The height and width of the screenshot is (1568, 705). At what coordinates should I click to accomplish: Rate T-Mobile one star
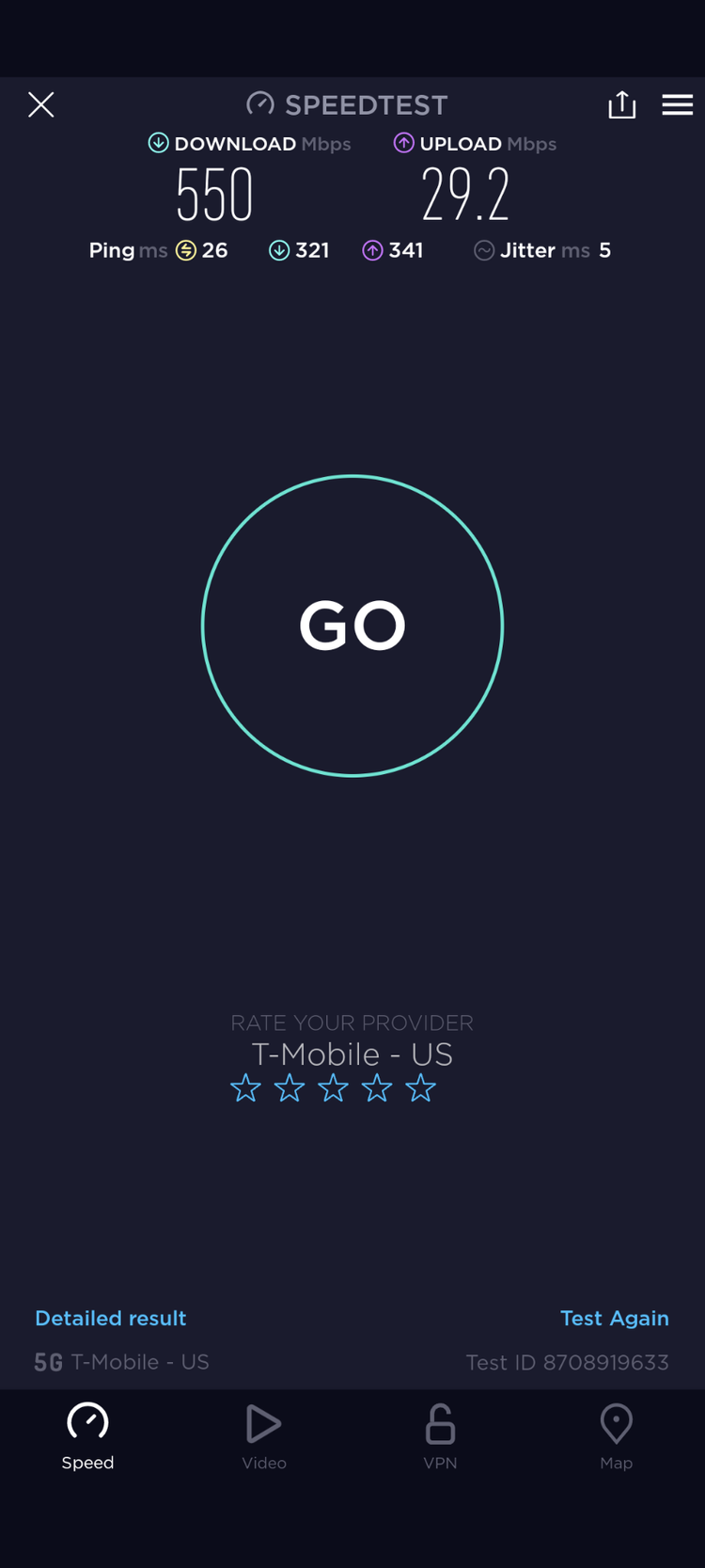tap(245, 1088)
